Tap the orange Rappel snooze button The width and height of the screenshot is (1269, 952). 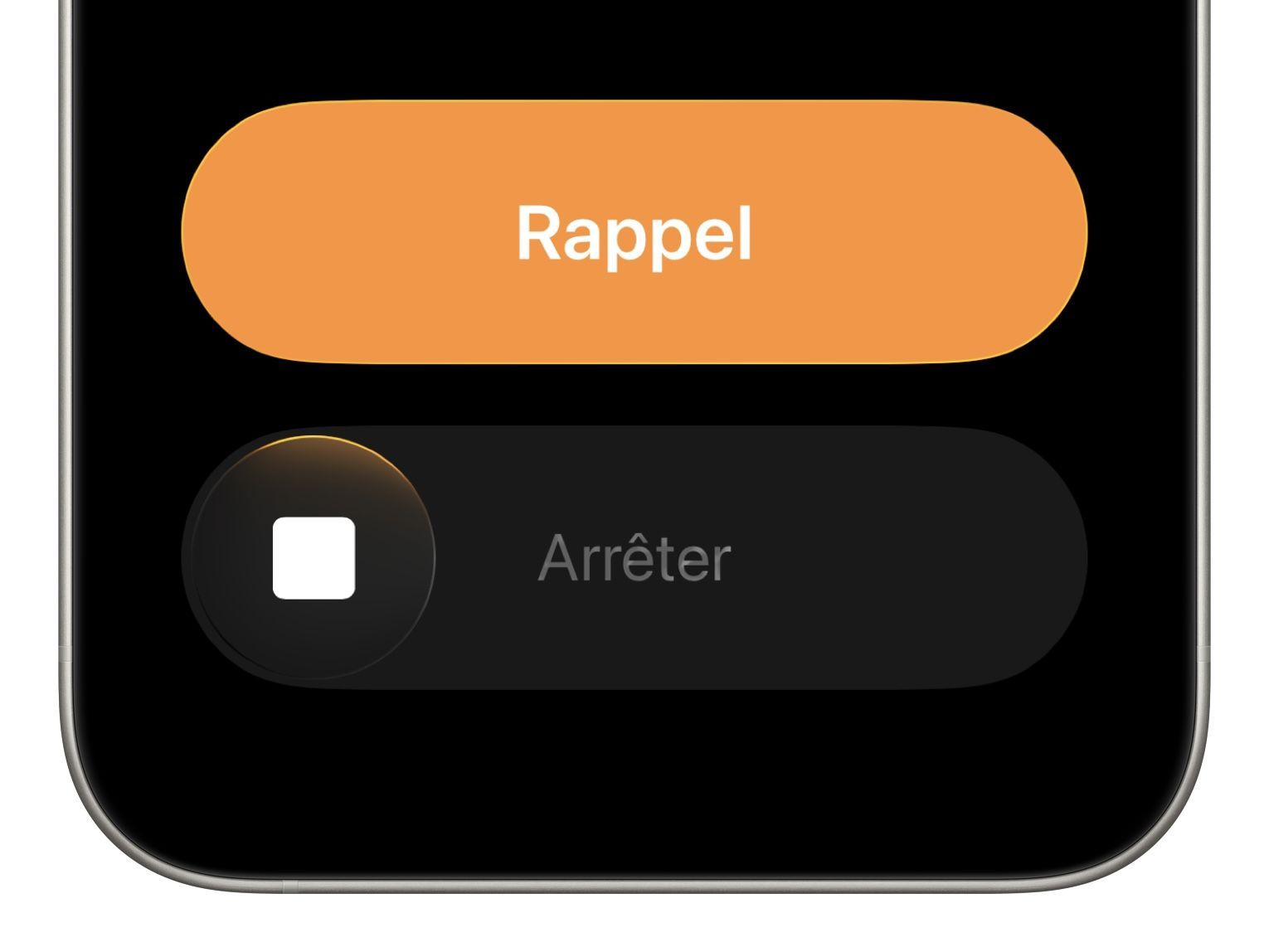[x=634, y=232]
